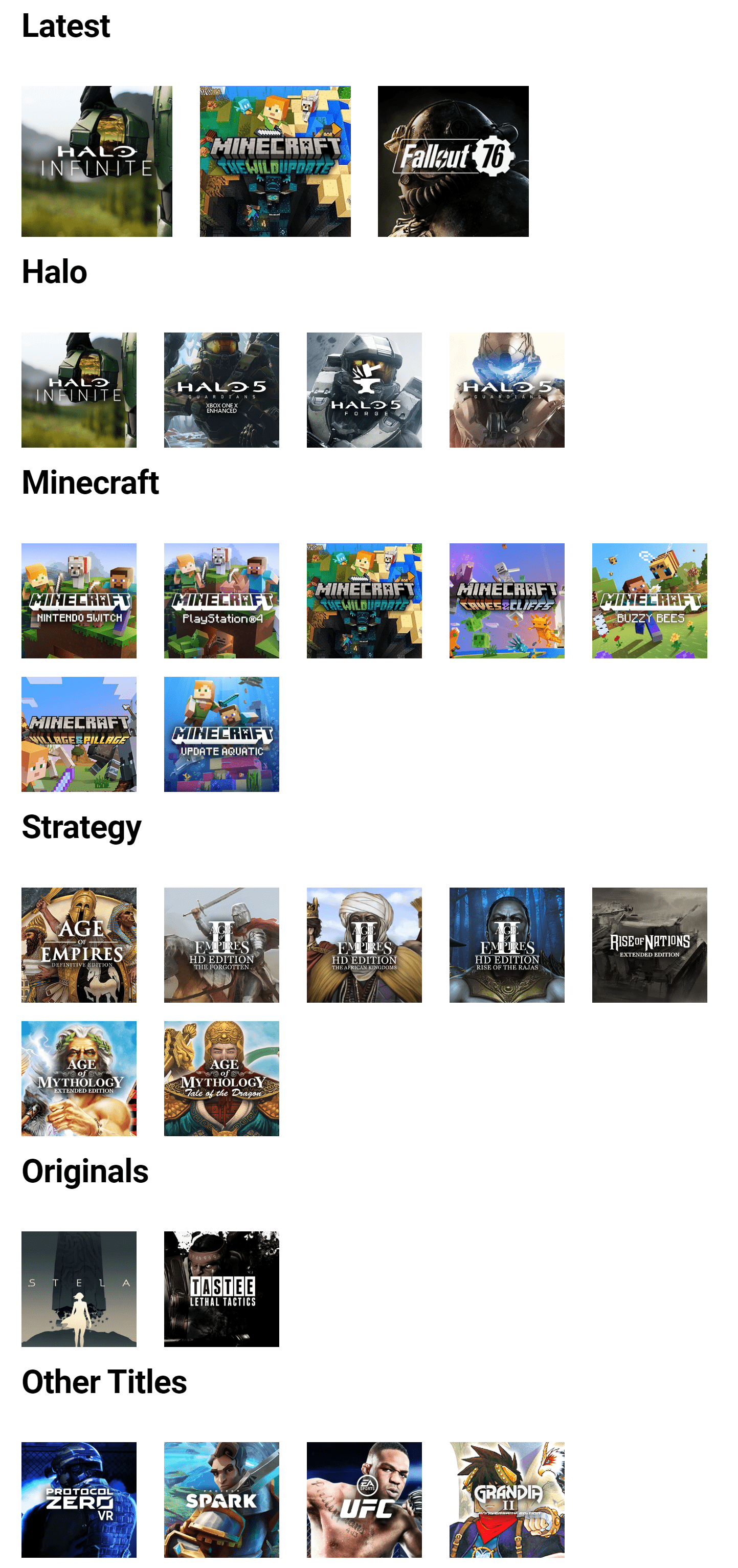Select Tastee Lethal Tactics tile

click(221, 1289)
